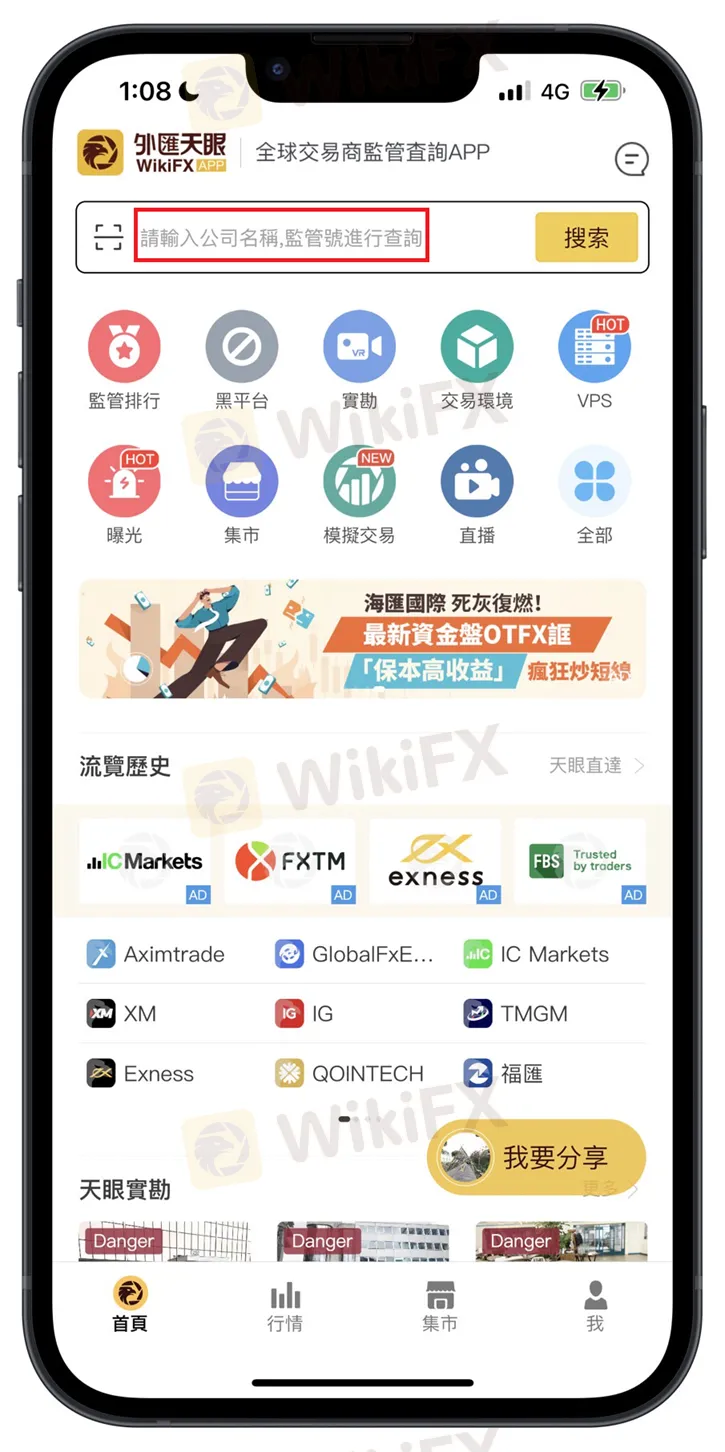The width and height of the screenshot is (725, 1452).
Task: Open Aximtrade from browsing history
Action: click(x=157, y=954)
